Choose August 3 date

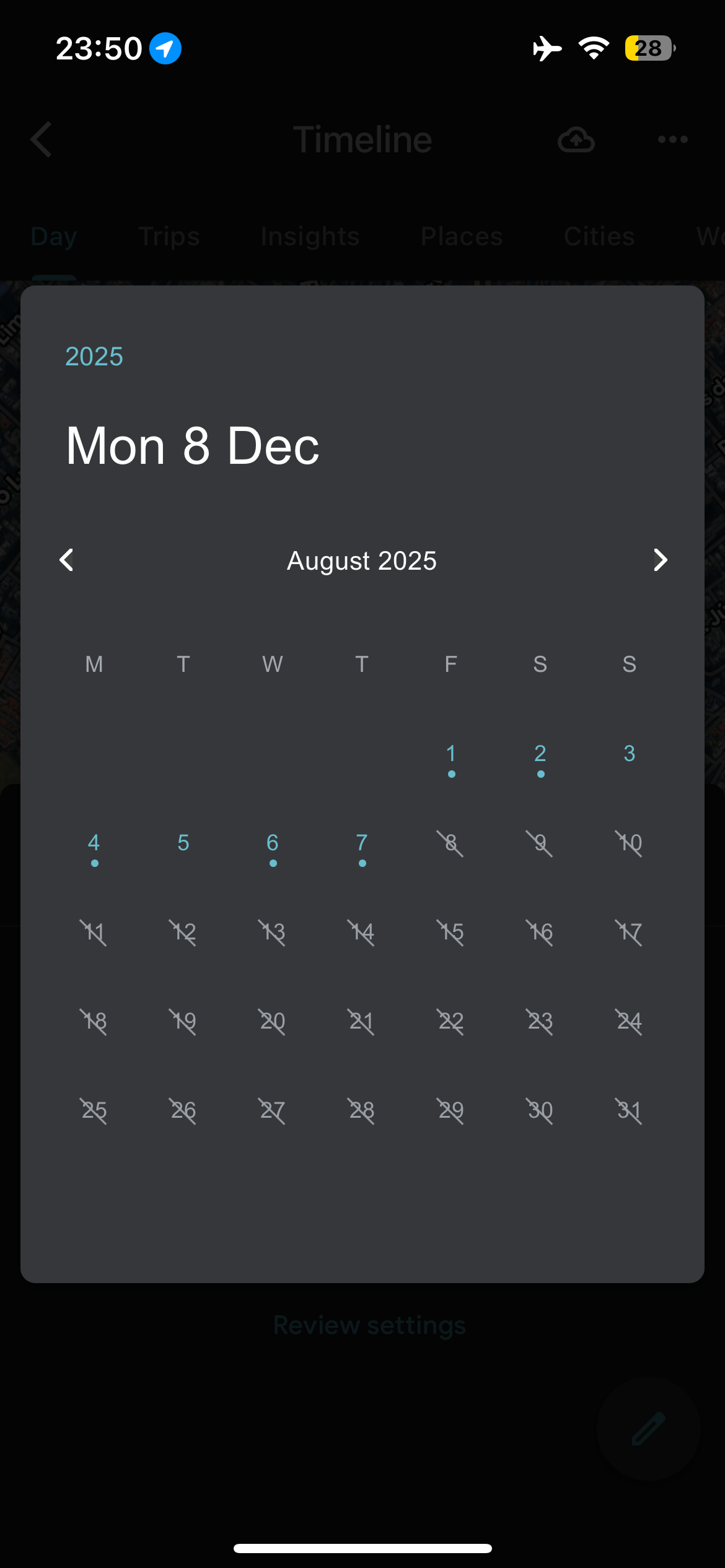(630, 754)
